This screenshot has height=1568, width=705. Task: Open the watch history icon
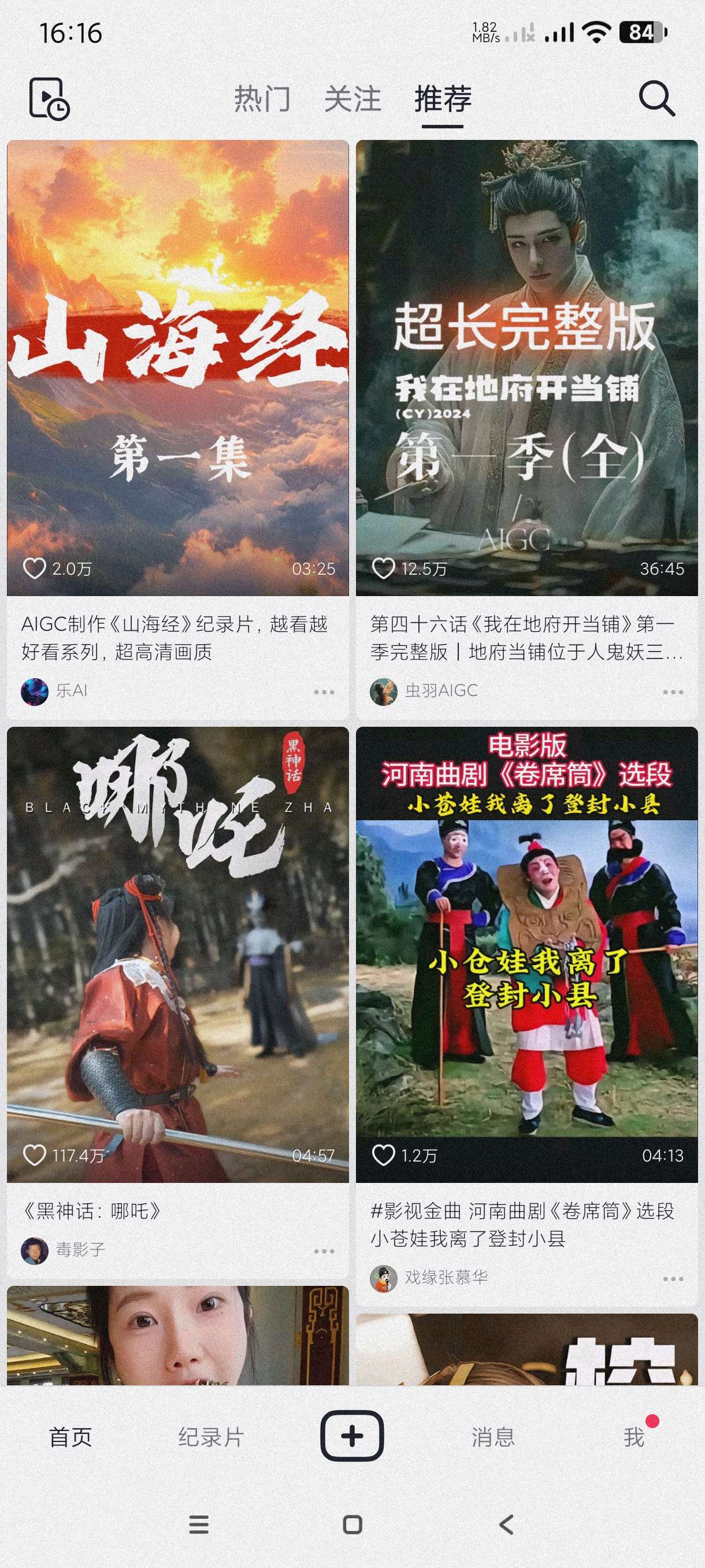(49, 98)
